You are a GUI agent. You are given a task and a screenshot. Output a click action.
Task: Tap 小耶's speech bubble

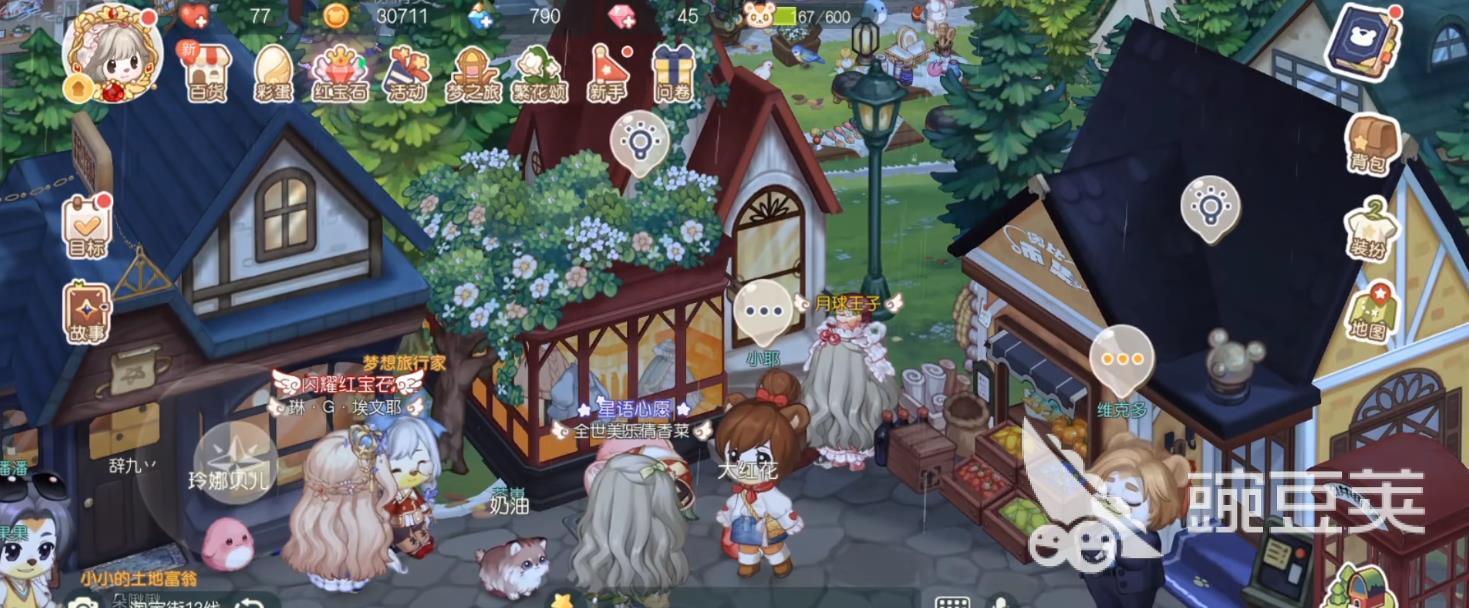763,311
